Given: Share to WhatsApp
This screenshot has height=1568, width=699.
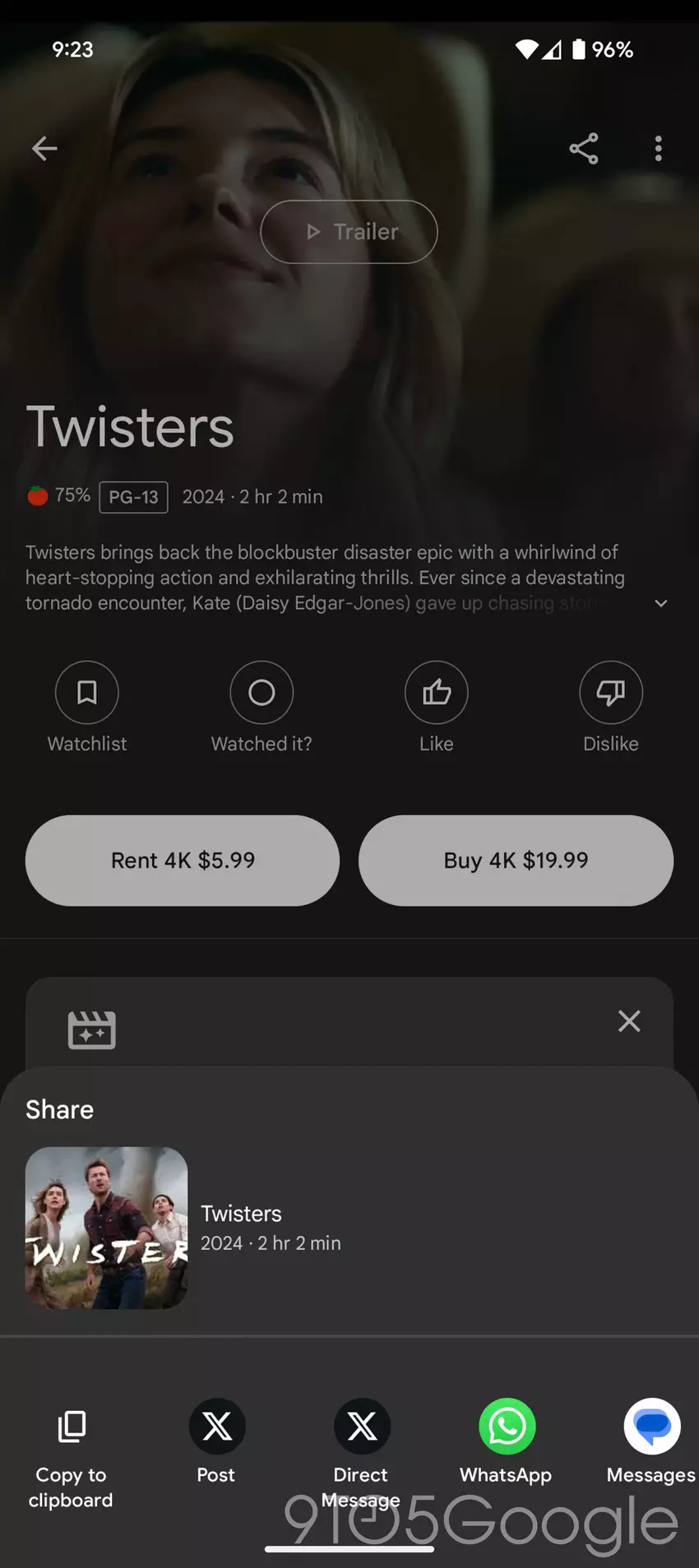Looking at the screenshot, I should tap(507, 1427).
